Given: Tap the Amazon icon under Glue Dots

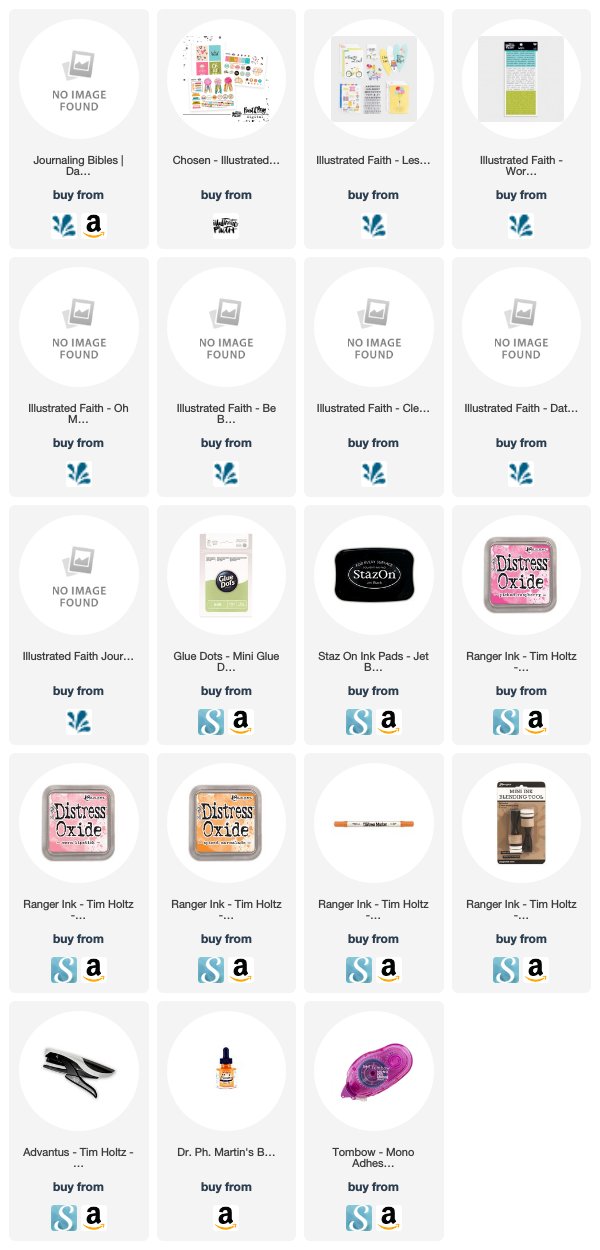Looking at the screenshot, I should 241,723.
